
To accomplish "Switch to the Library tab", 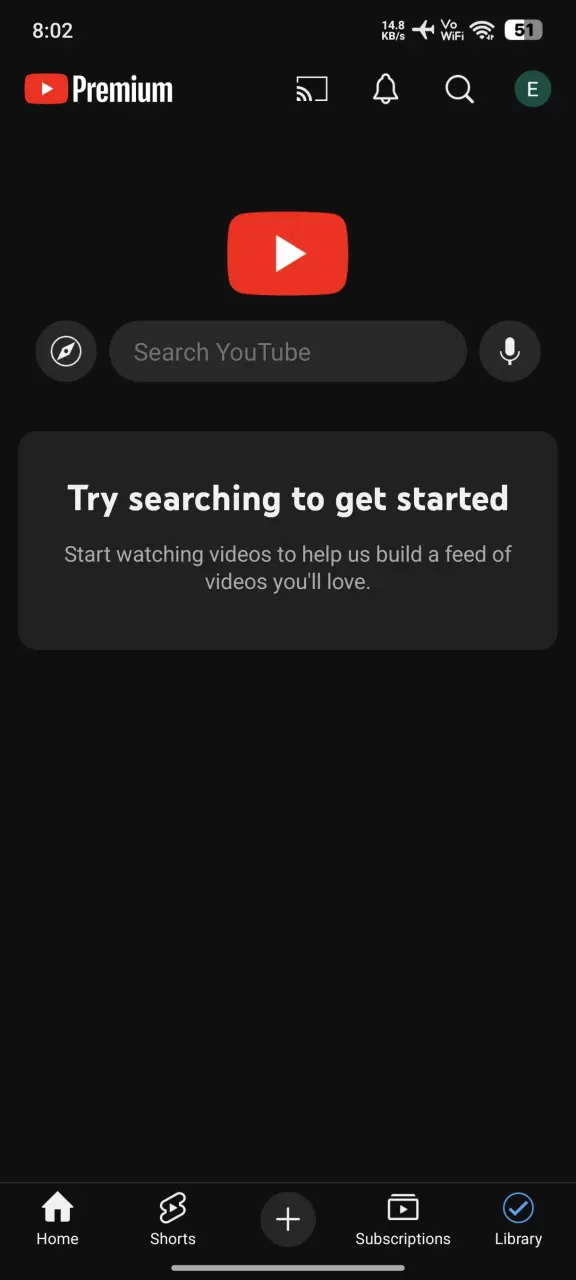I will coord(518,1219).
